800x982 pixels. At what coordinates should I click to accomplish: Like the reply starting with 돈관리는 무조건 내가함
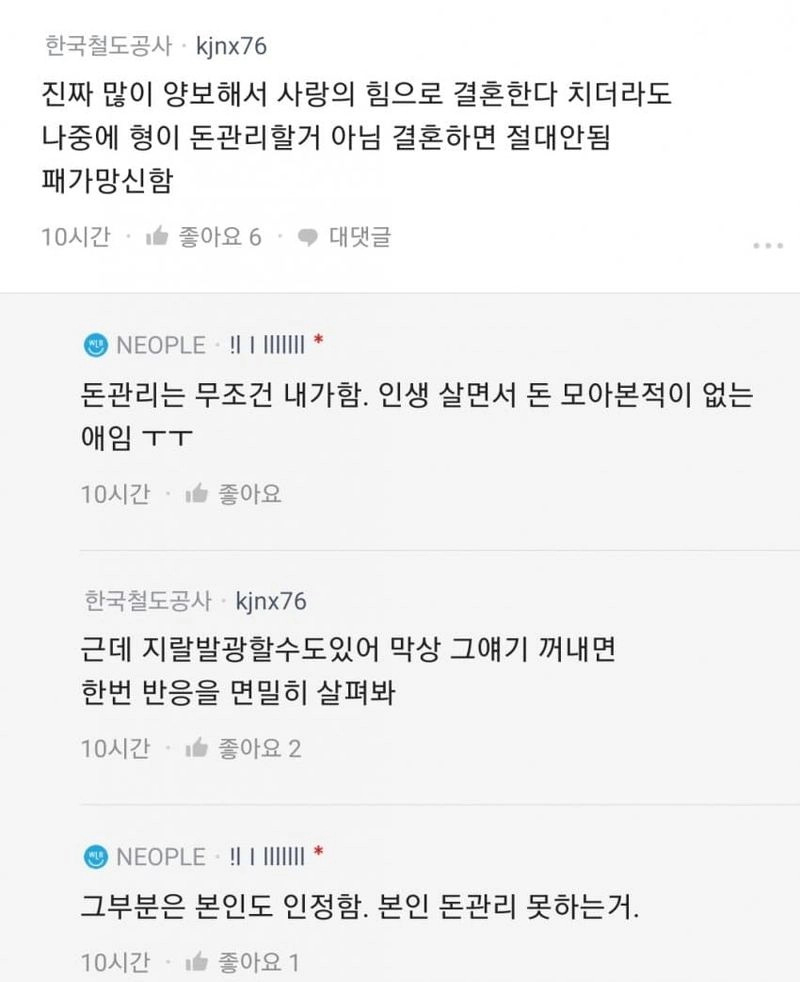click(x=234, y=493)
